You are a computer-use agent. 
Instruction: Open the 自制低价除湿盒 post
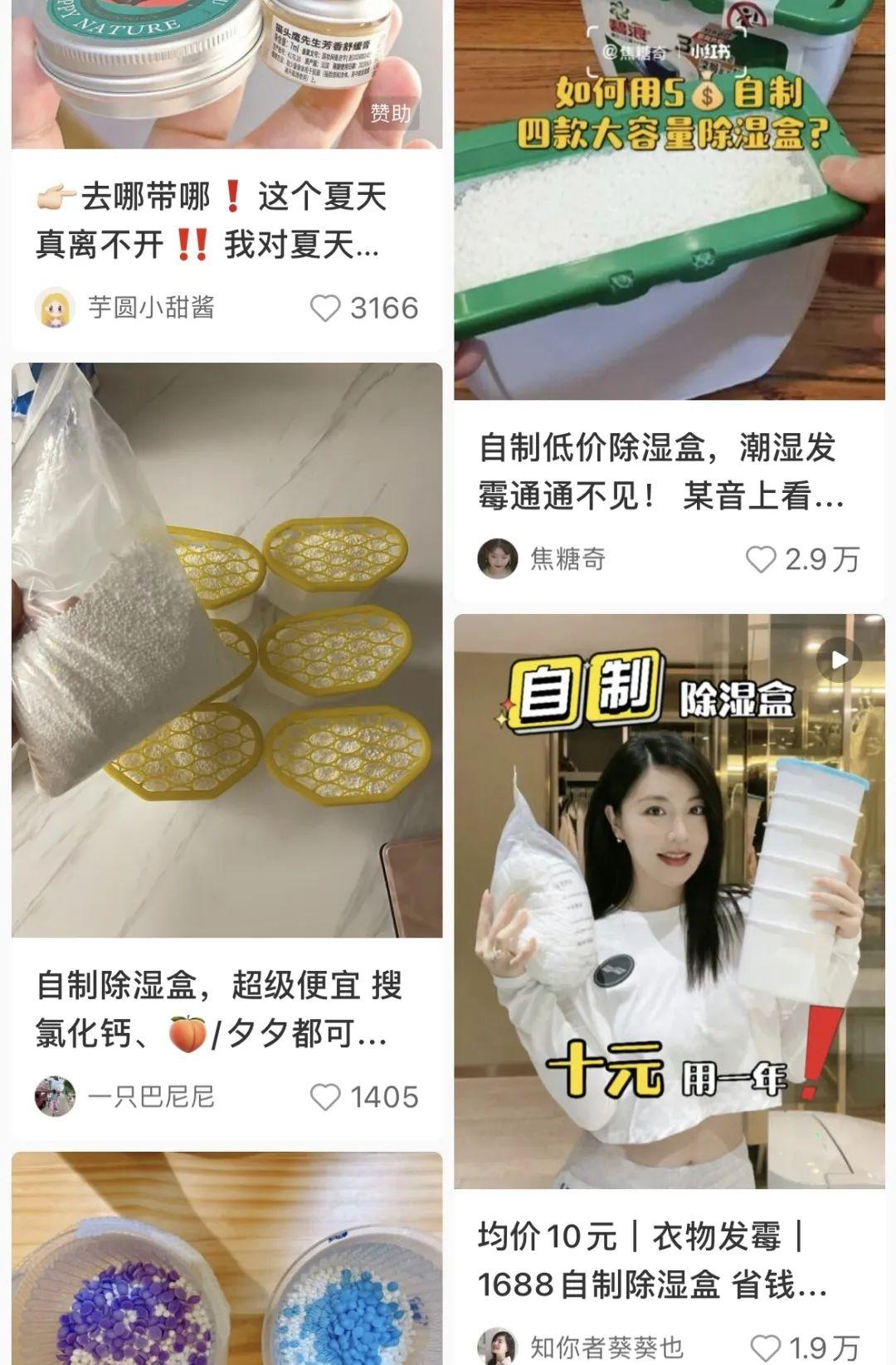pos(661,471)
